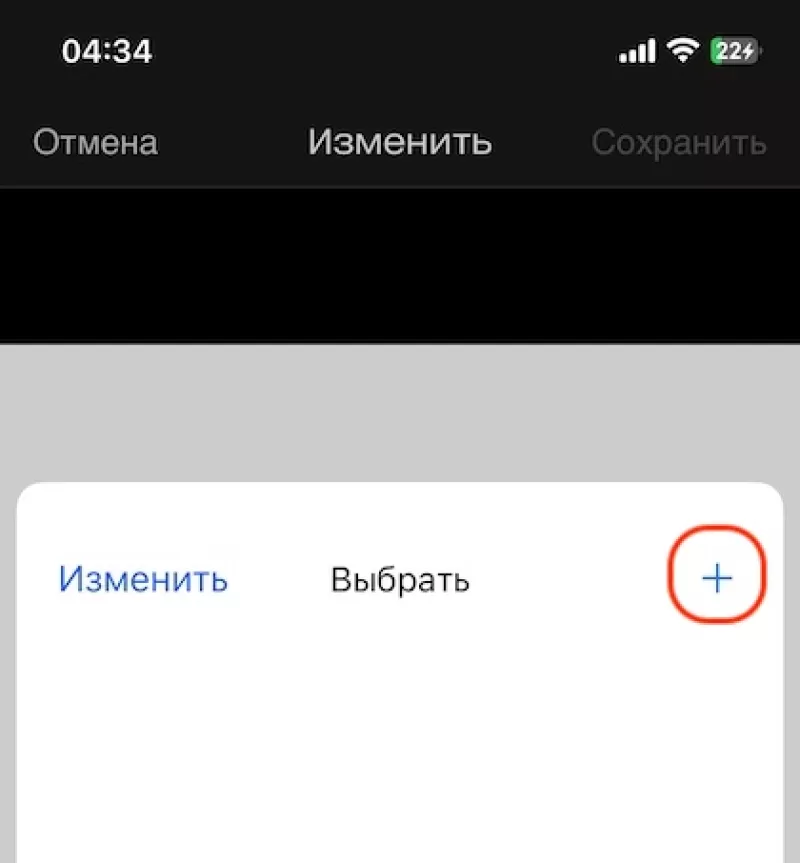Tap the clock showing 04:34
The height and width of the screenshot is (863, 800).
[107, 50]
